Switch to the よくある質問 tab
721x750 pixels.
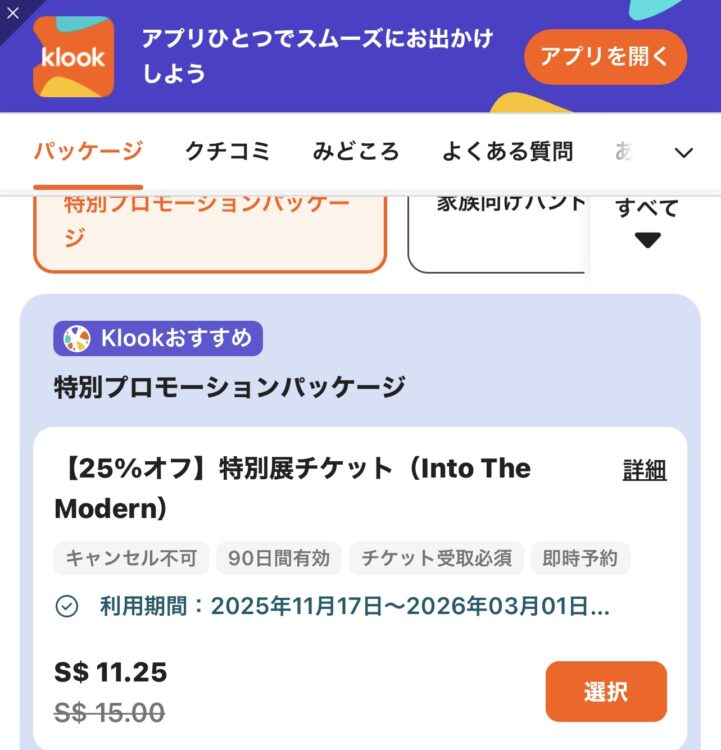tap(507, 151)
